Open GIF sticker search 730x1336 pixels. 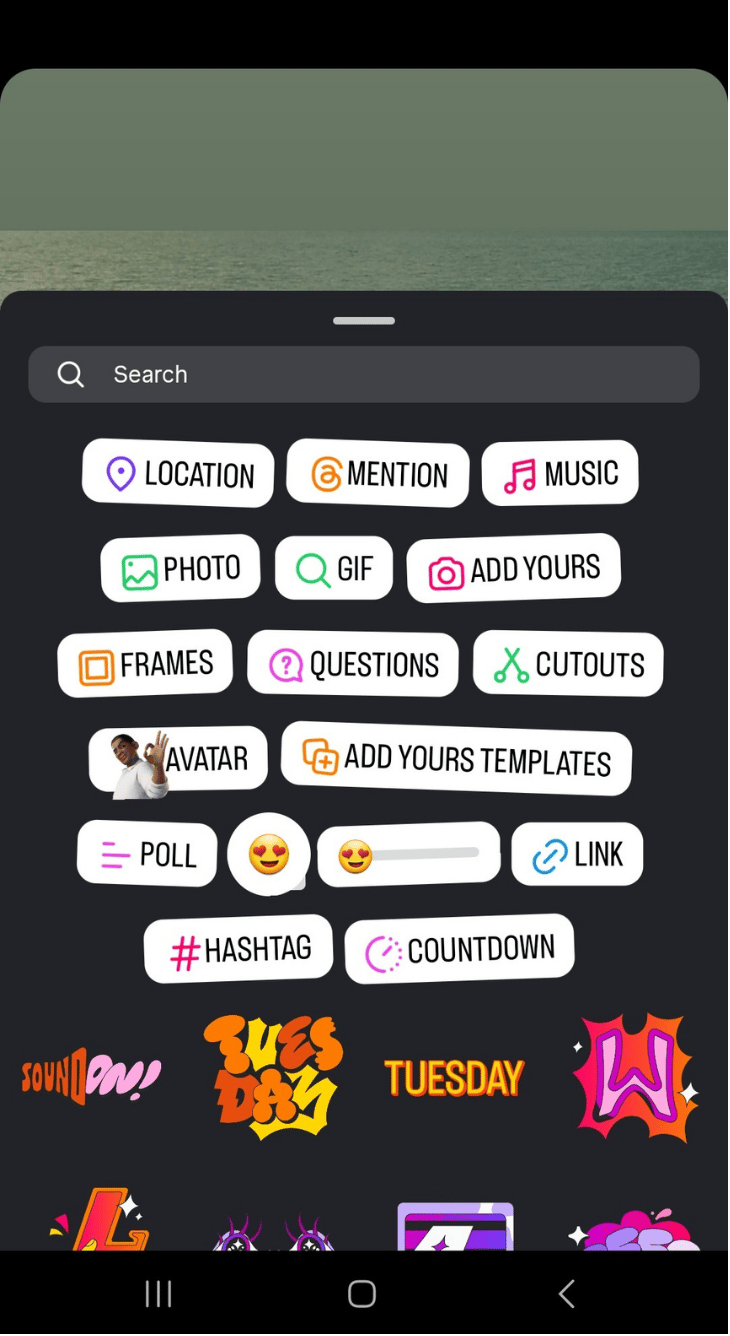(334, 569)
